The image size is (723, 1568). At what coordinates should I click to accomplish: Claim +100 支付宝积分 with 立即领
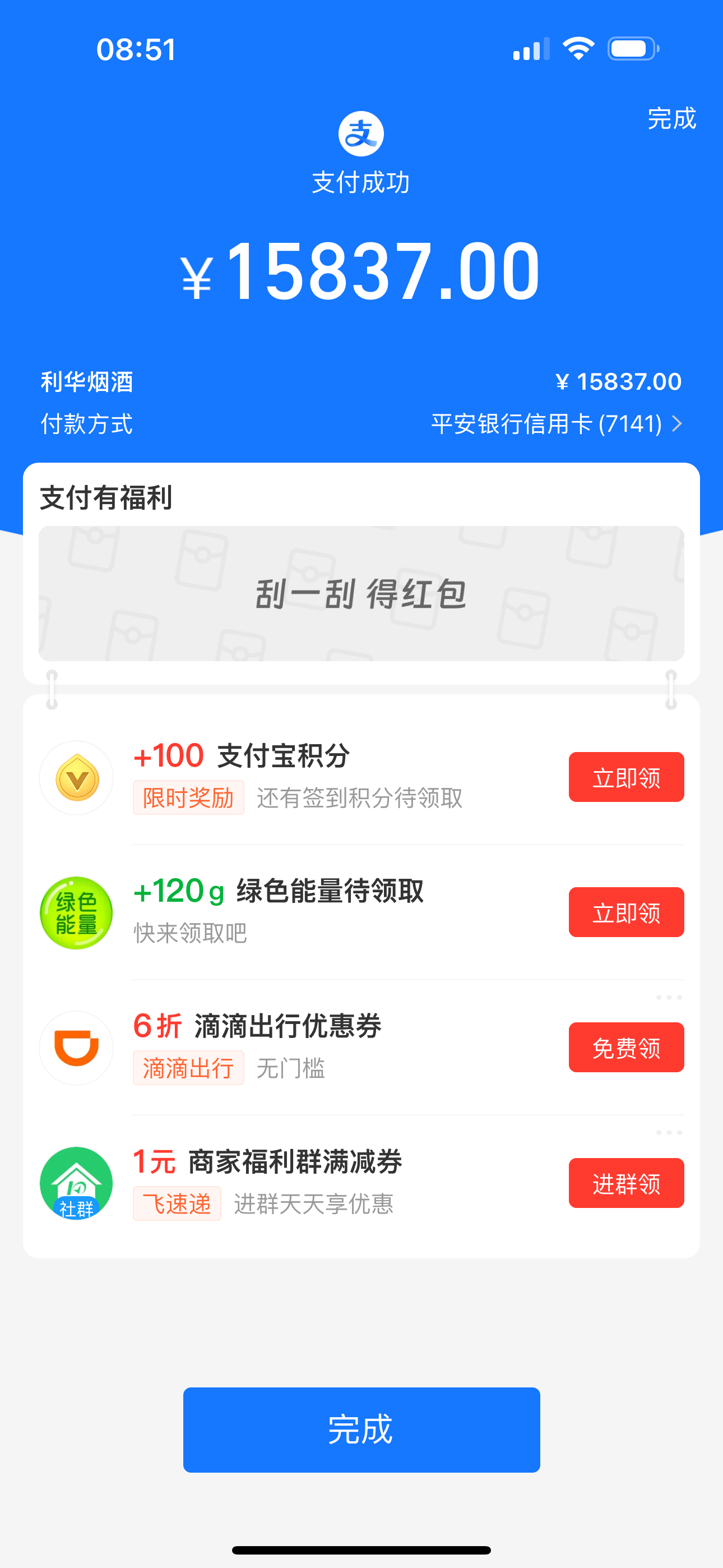point(626,777)
